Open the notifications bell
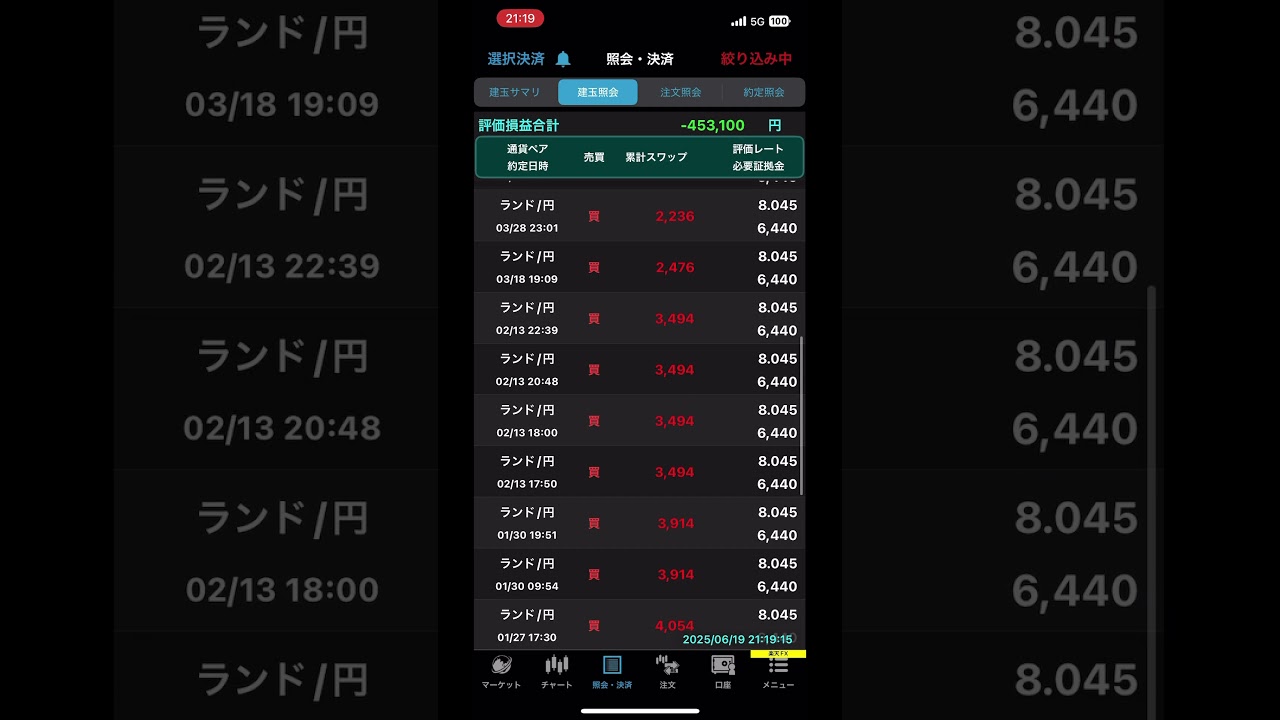The height and width of the screenshot is (720, 1280). pyautogui.click(x=563, y=59)
